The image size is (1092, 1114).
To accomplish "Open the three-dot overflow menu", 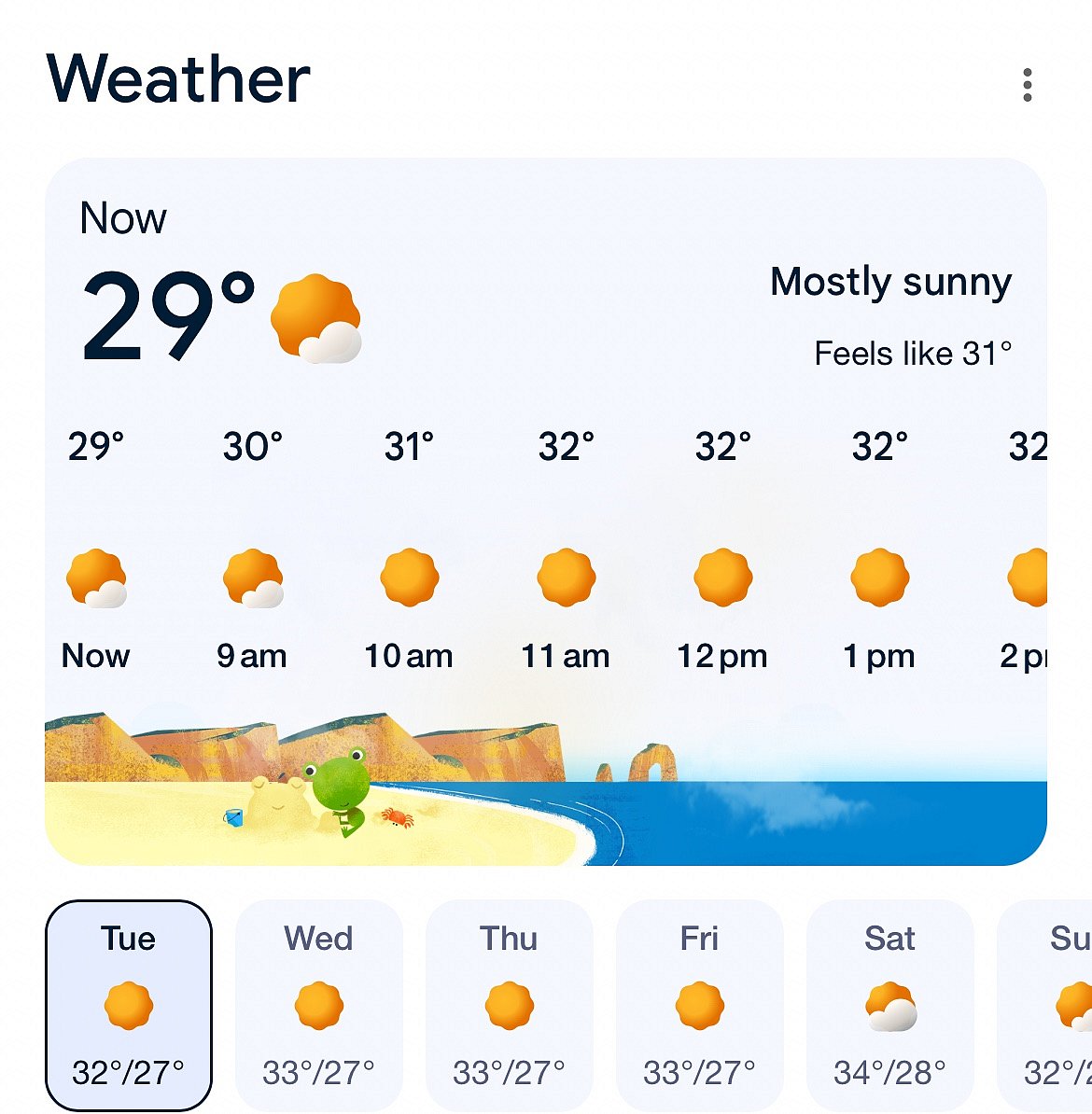I will pos(1027,85).
